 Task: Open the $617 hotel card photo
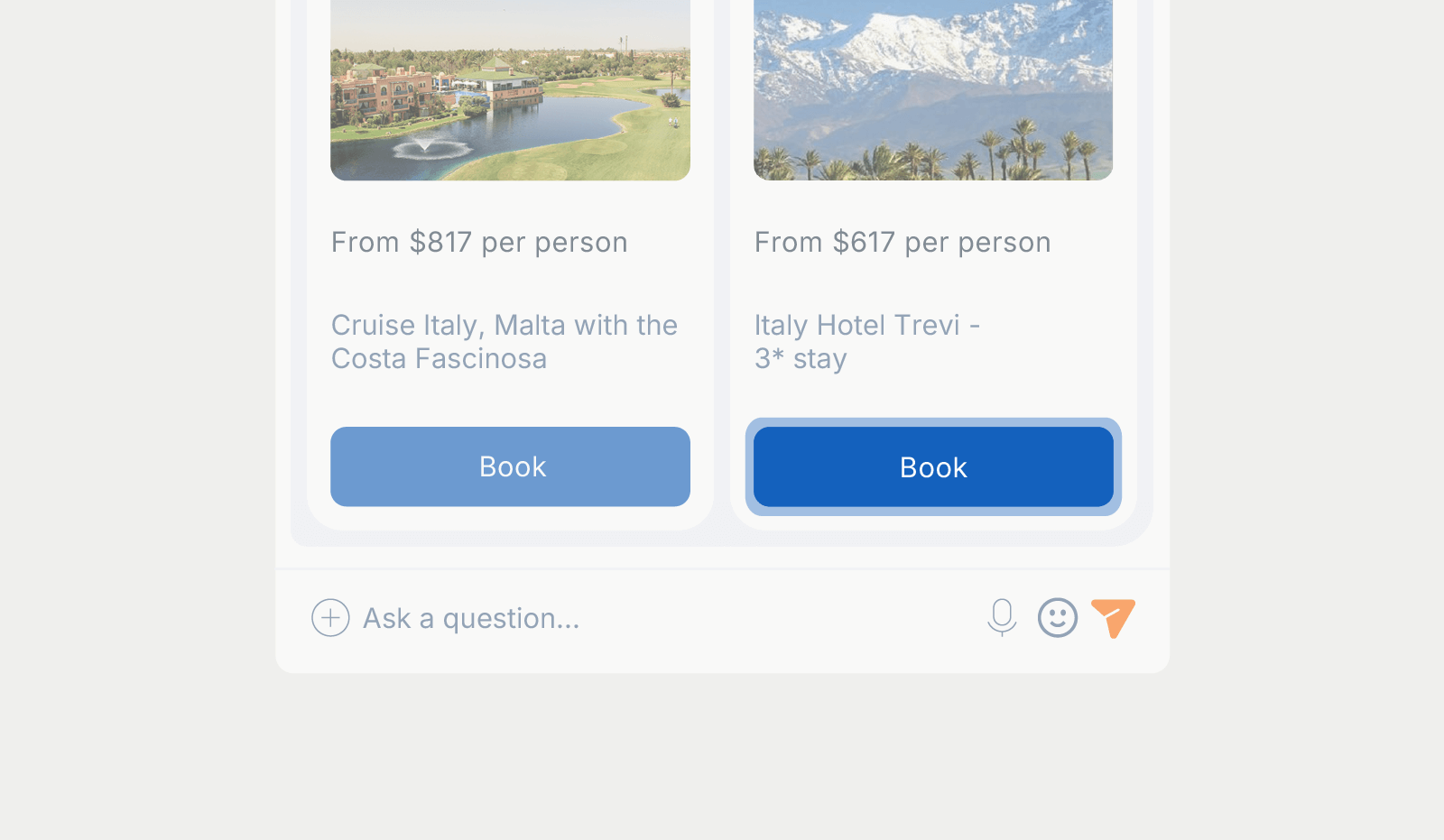point(933,90)
